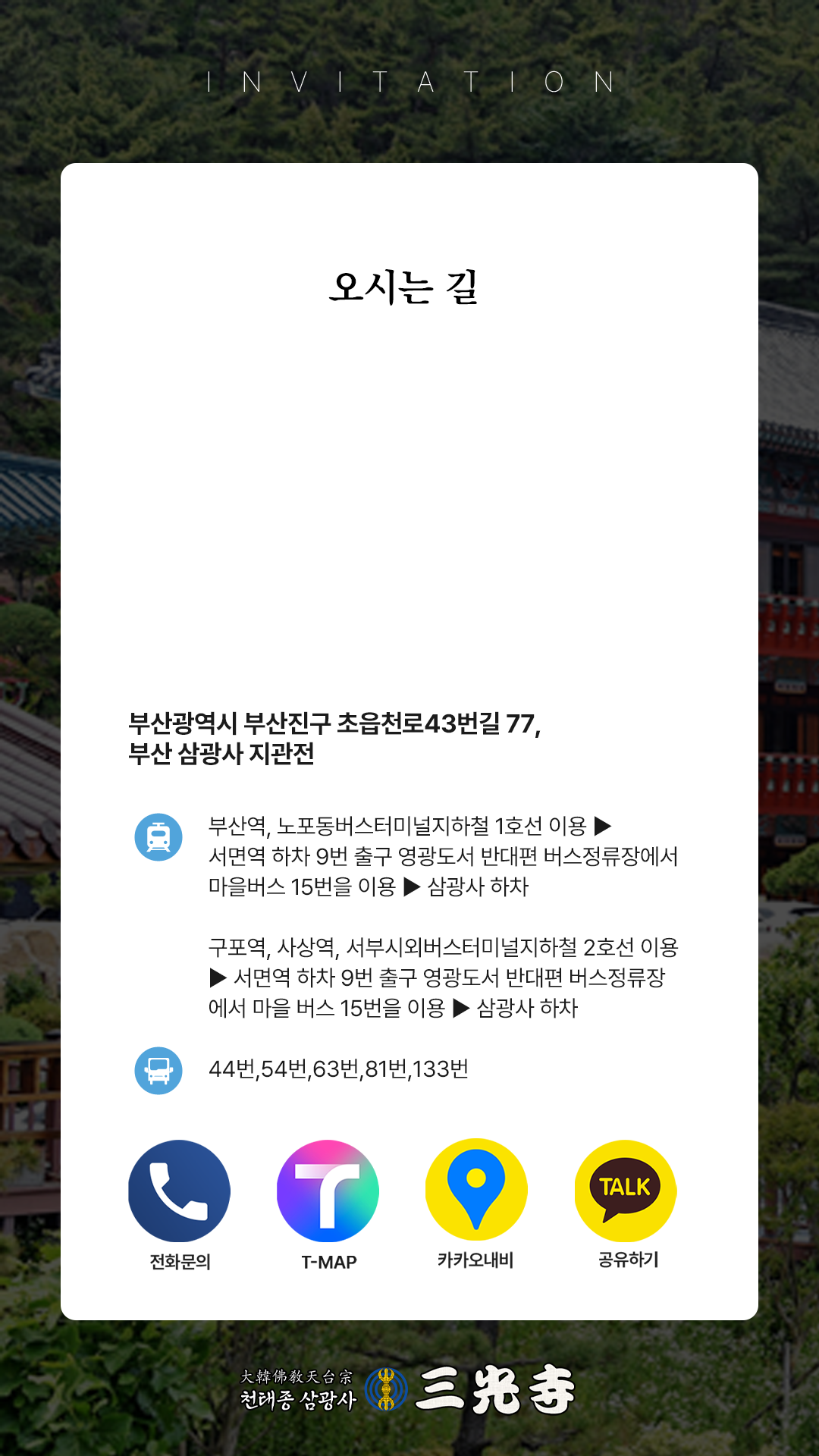Call the temple via 전화문의 button

(179, 1191)
